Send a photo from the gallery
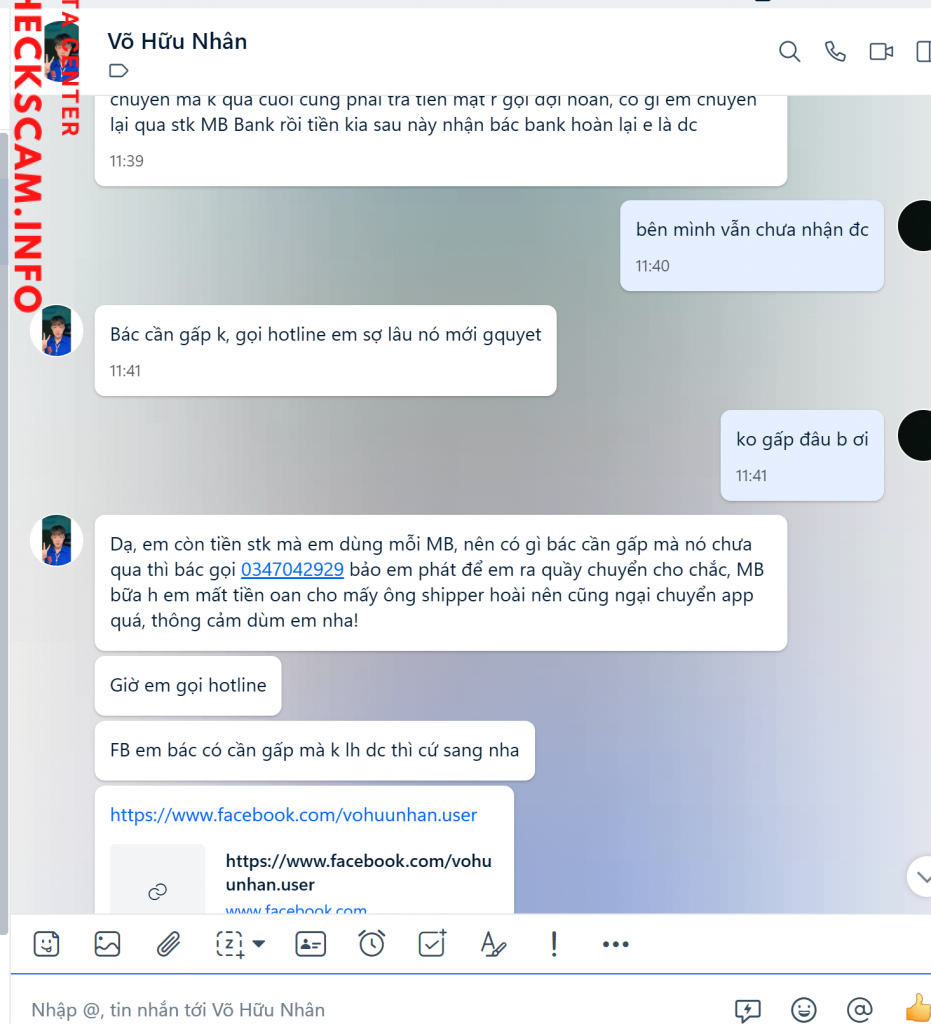 click(x=107, y=944)
